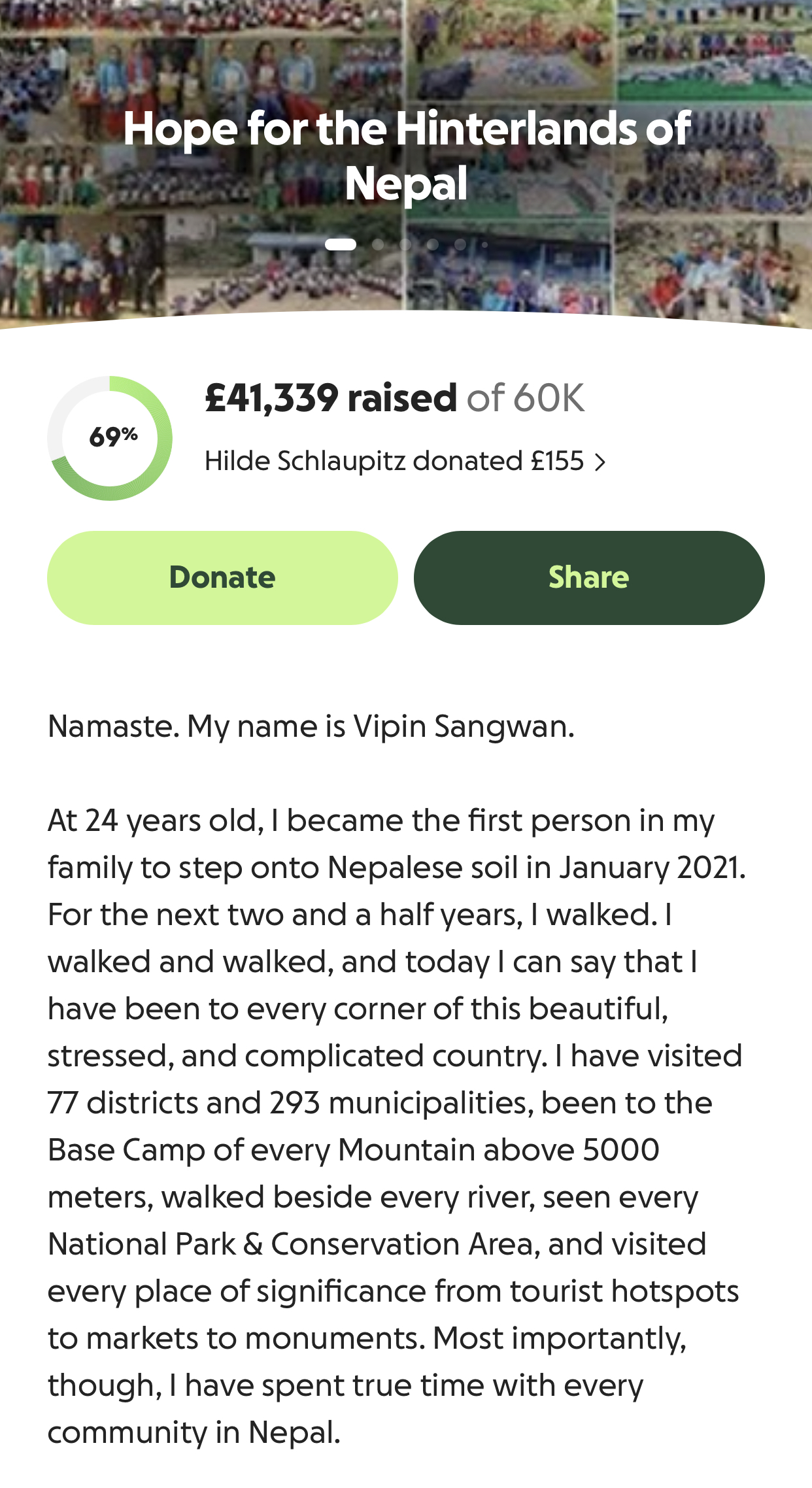Share this Nepal fundraiser

pyautogui.click(x=588, y=577)
